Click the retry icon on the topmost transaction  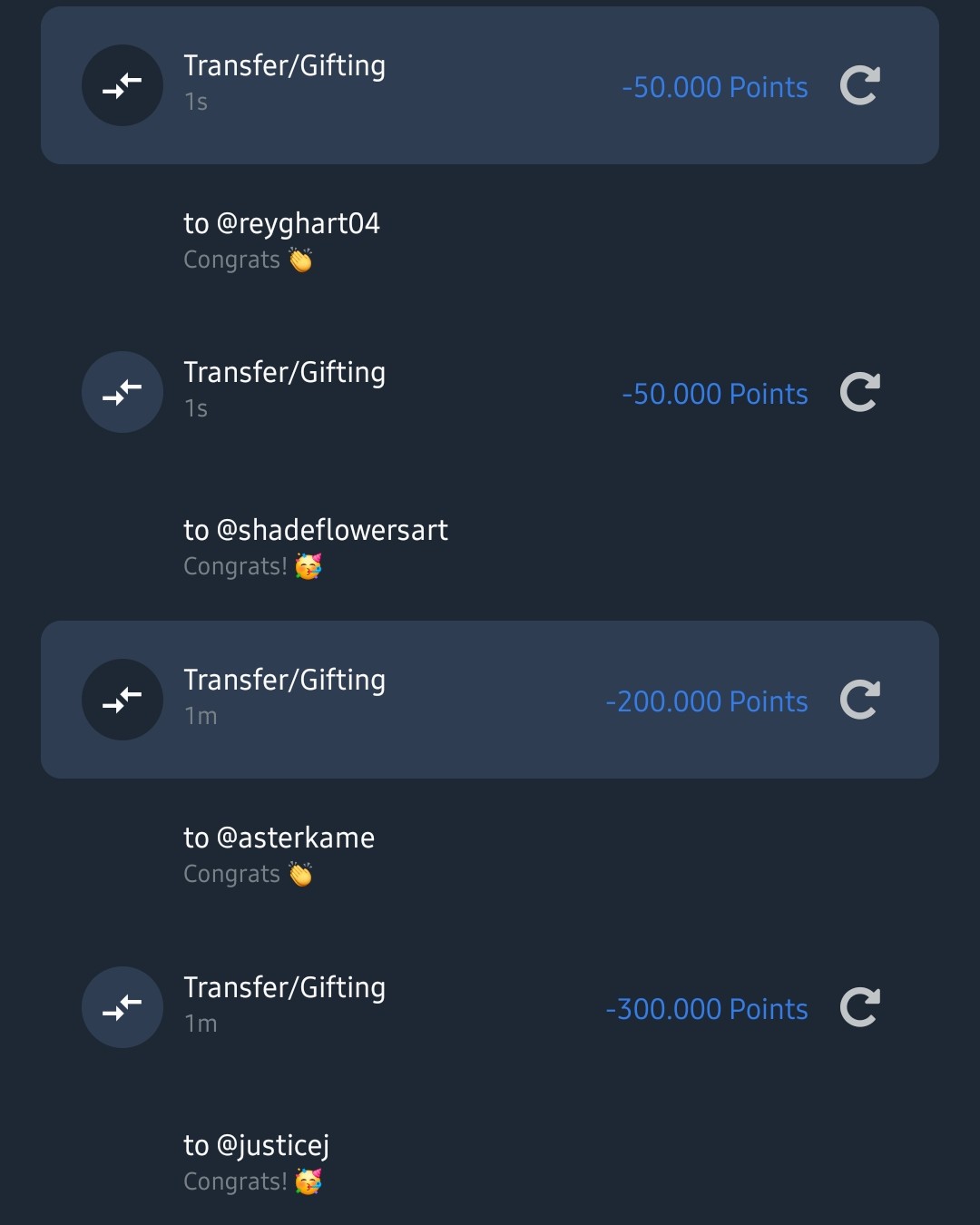pos(859,84)
